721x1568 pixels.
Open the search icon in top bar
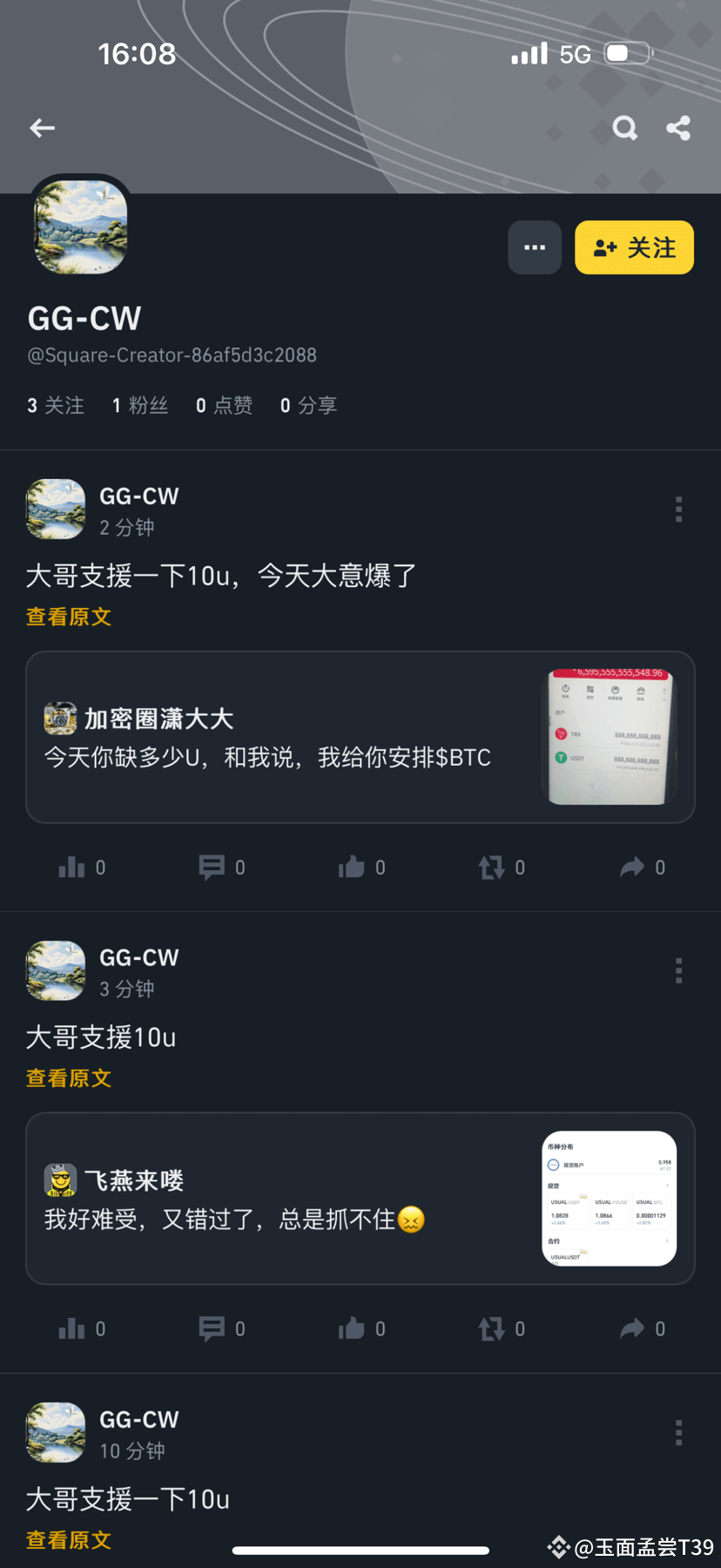tap(625, 127)
